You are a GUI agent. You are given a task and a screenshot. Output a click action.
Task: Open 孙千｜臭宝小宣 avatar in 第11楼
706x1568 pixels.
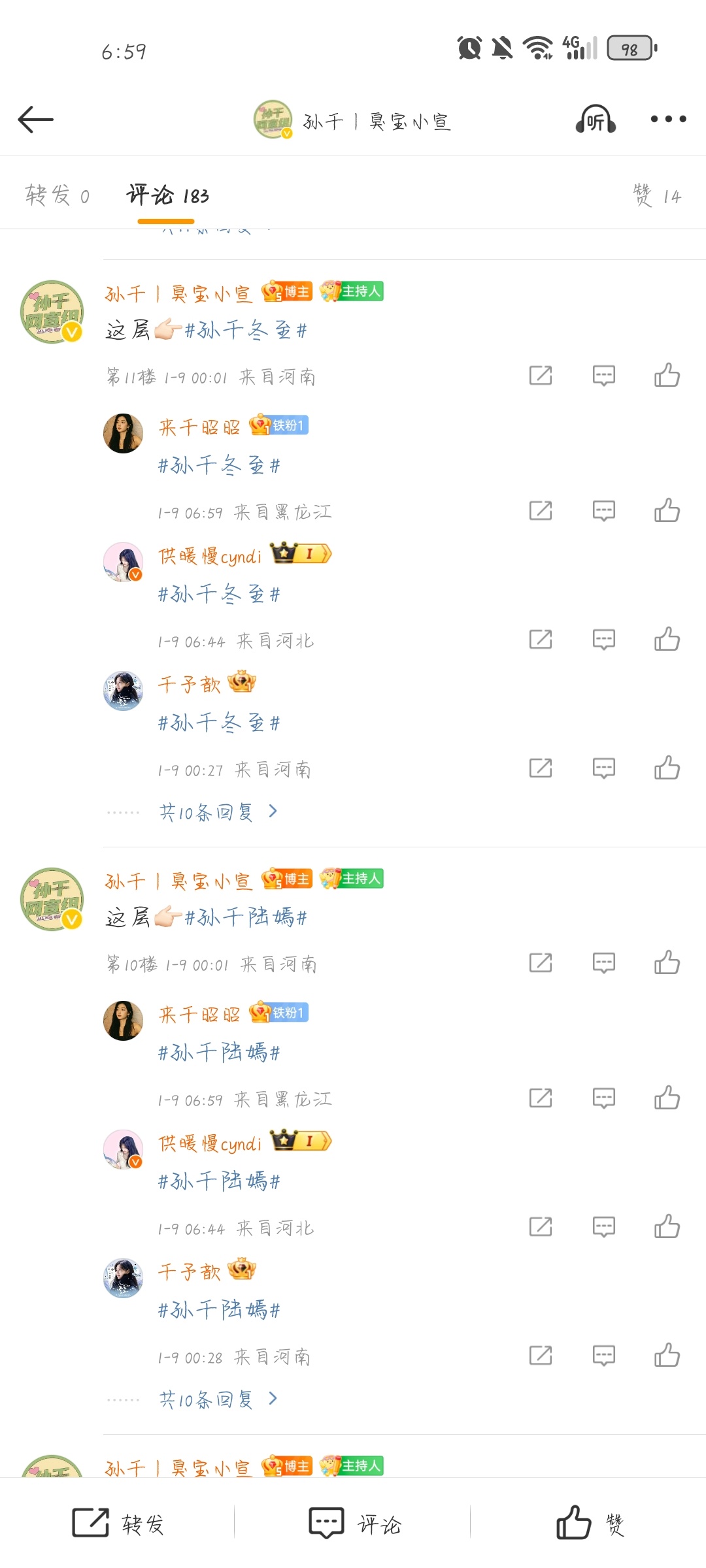tap(52, 312)
